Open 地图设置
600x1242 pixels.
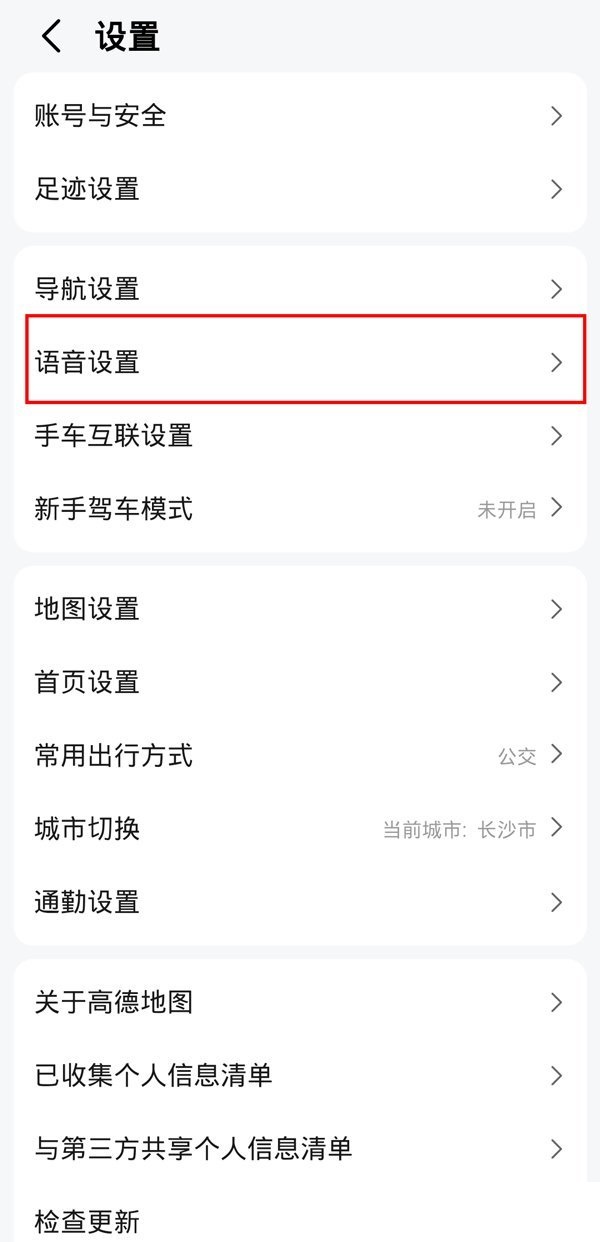coord(300,609)
